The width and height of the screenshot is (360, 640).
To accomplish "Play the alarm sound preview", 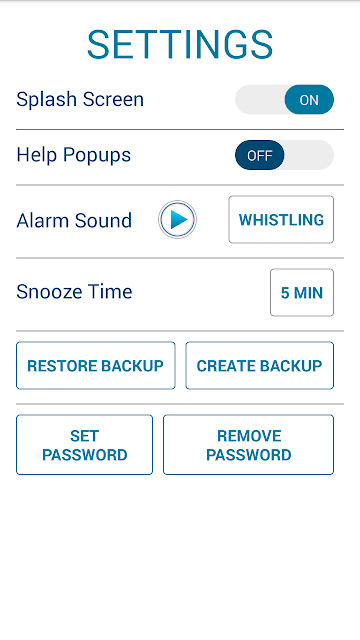I will pyautogui.click(x=178, y=220).
